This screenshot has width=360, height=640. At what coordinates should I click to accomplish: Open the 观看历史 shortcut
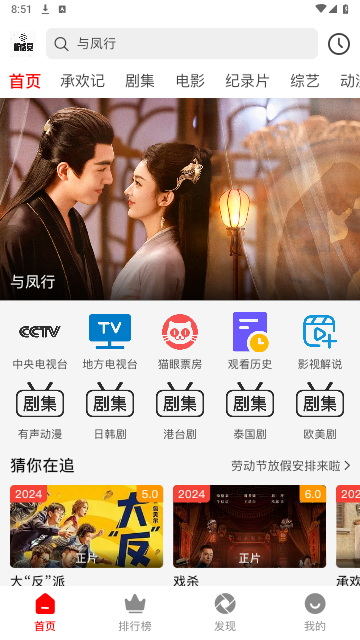[x=250, y=341]
